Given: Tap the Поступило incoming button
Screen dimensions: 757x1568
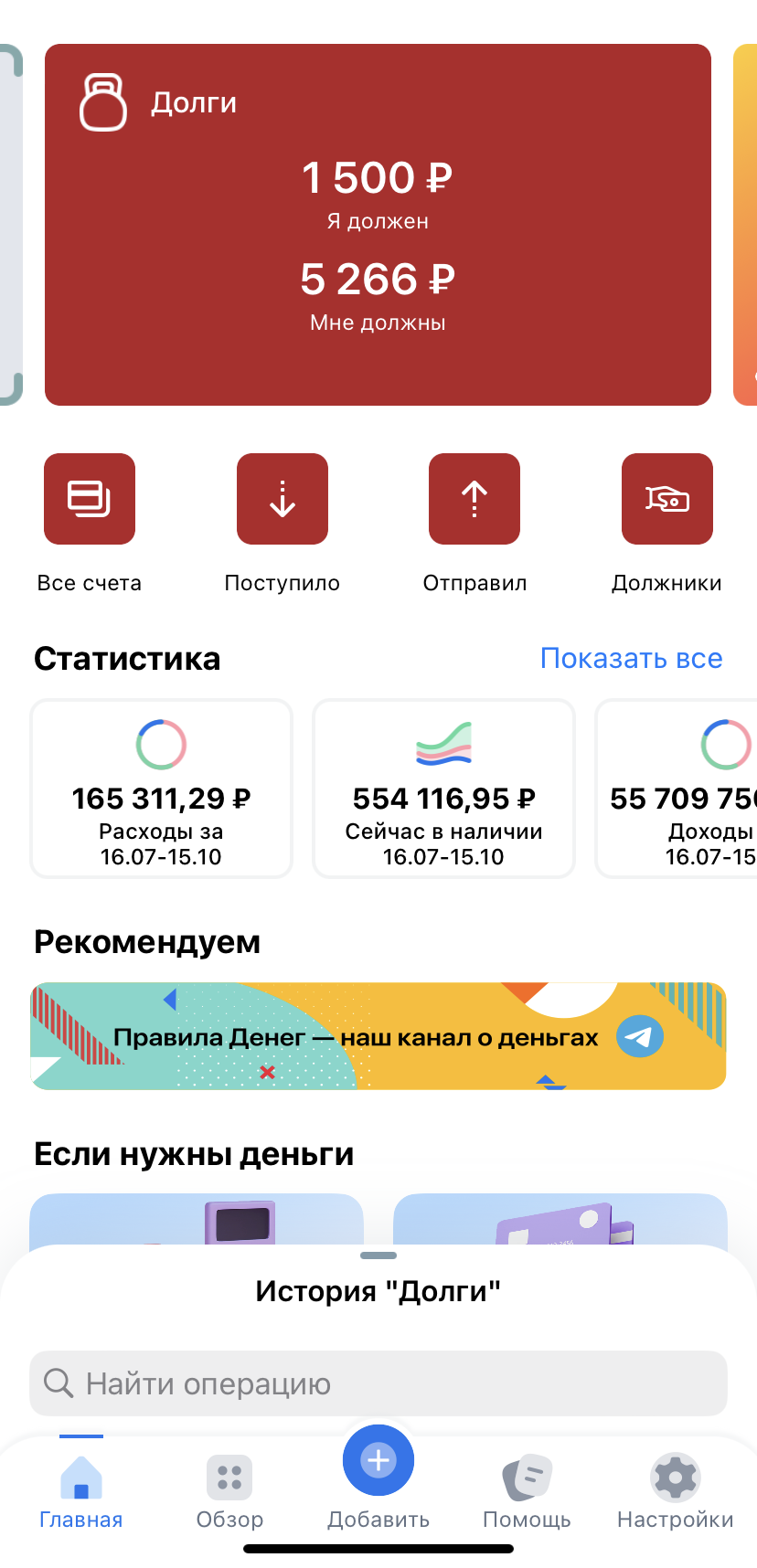Looking at the screenshot, I should tap(282, 500).
